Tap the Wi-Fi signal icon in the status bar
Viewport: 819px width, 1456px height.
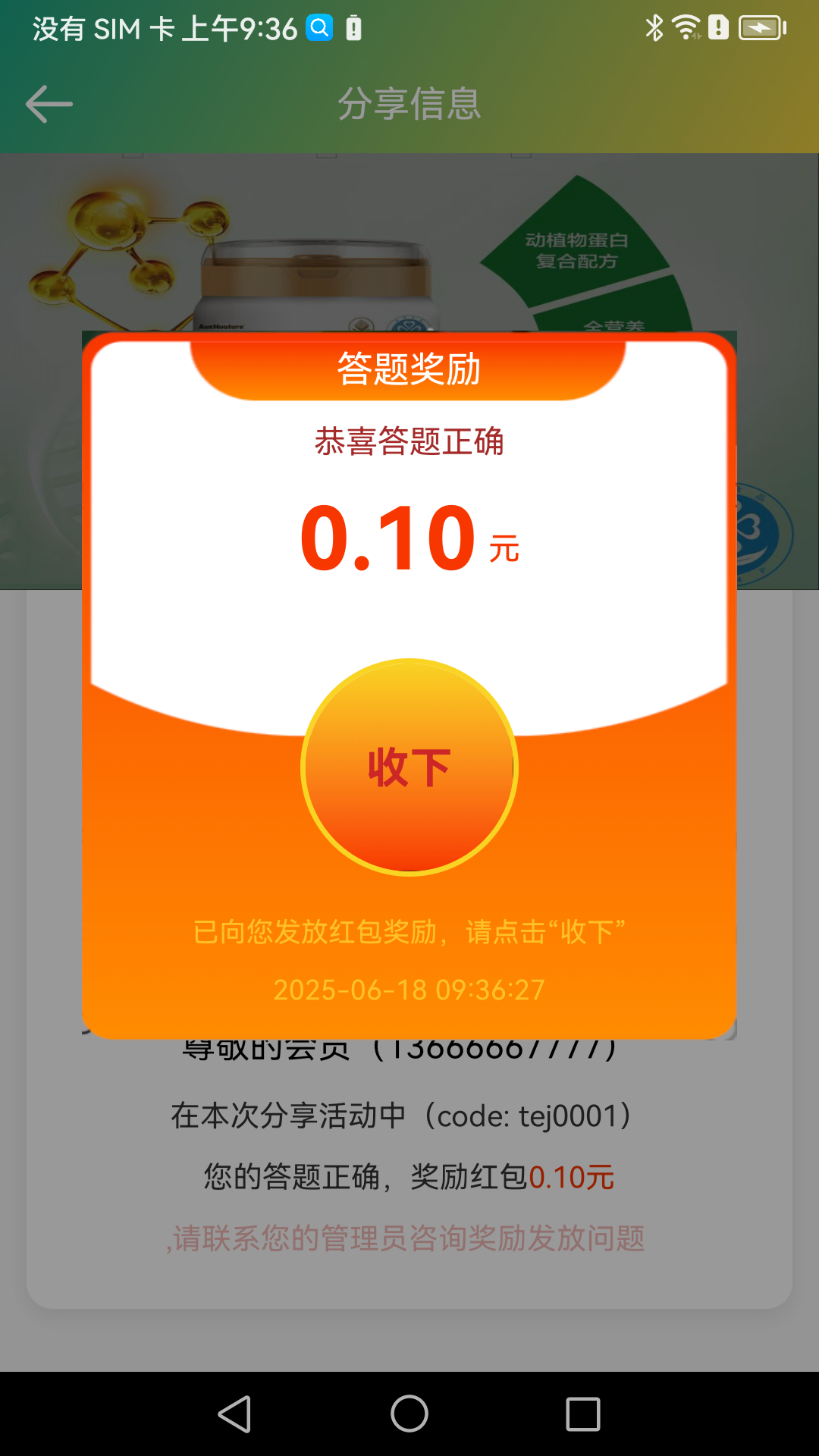685,27
